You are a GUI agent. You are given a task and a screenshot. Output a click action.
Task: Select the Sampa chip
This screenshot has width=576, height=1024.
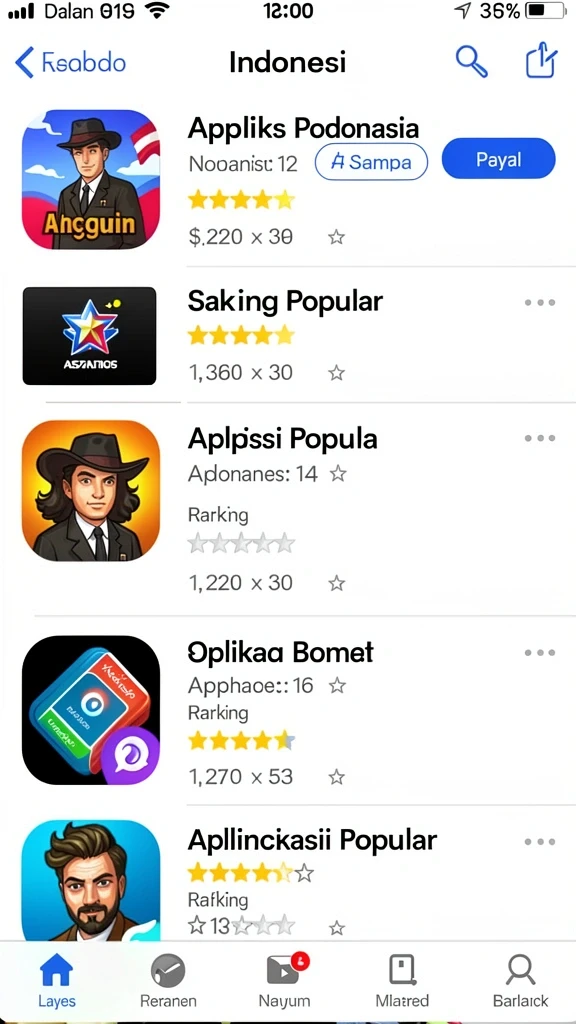pyautogui.click(x=371, y=161)
